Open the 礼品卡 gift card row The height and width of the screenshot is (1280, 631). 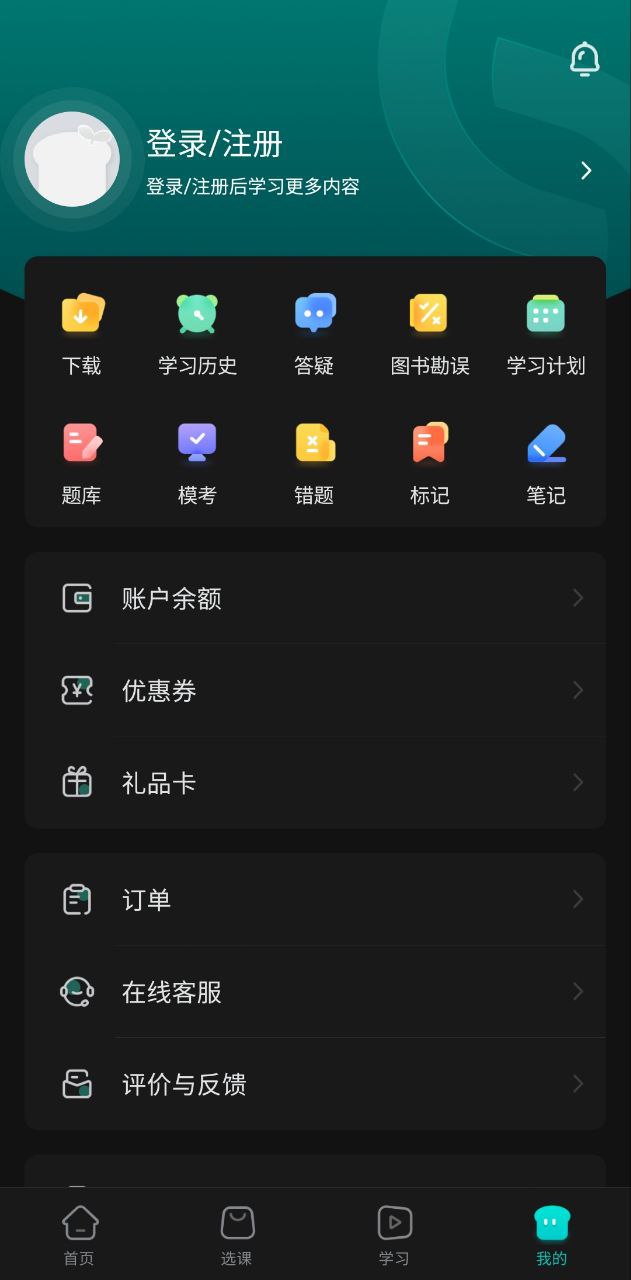coord(315,783)
